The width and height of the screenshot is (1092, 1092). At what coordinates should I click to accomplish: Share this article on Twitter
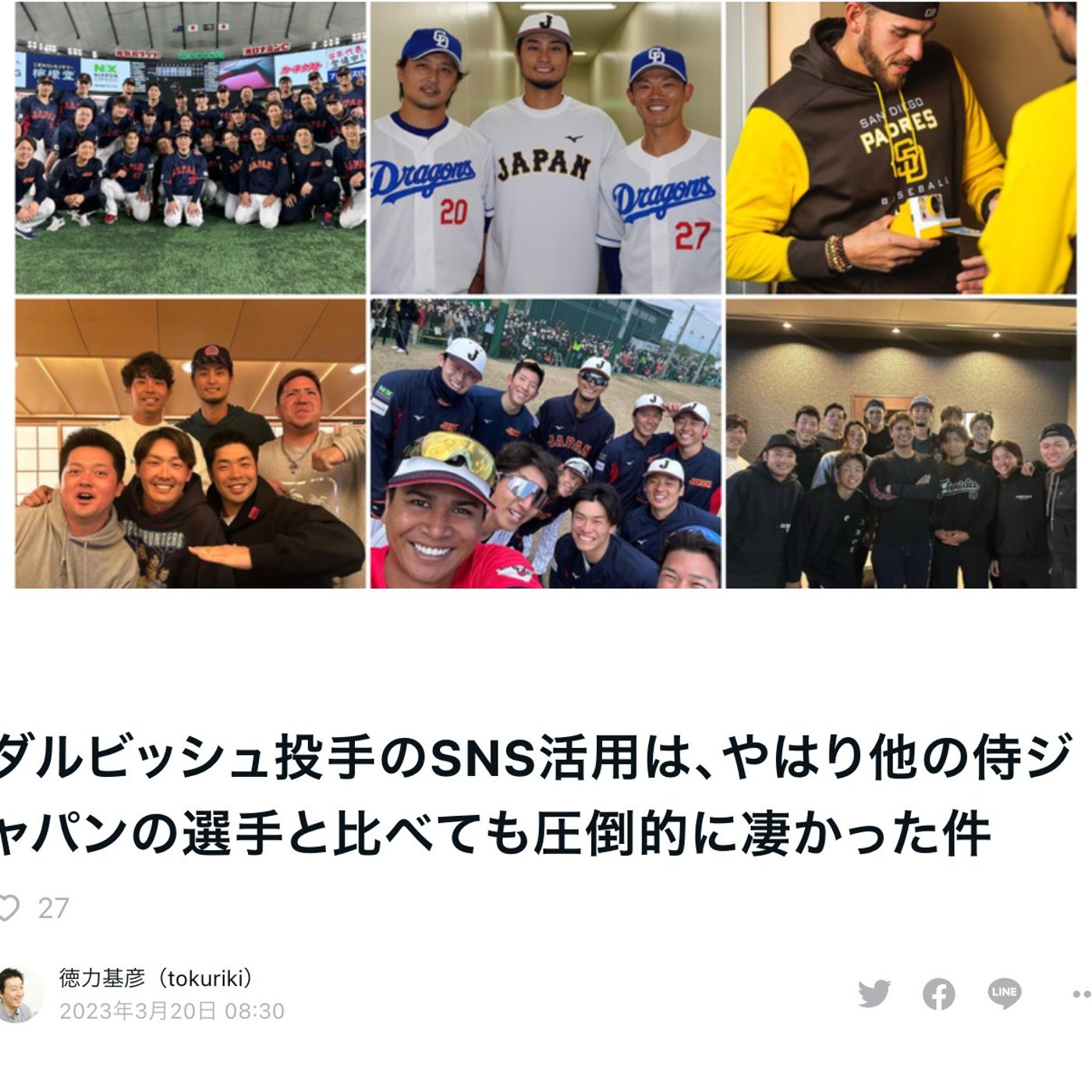point(874,994)
